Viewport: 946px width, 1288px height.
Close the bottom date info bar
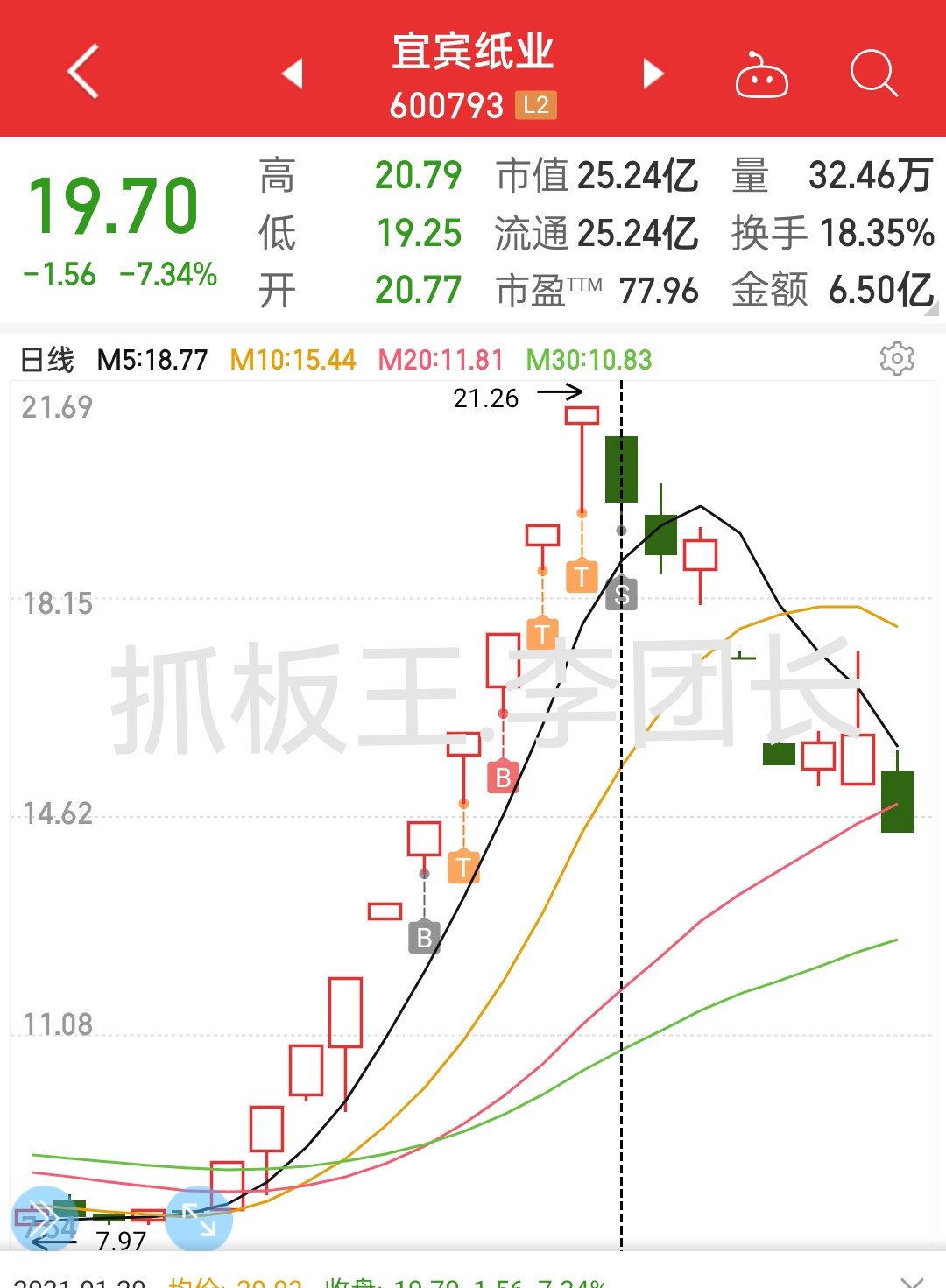coord(912,1280)
